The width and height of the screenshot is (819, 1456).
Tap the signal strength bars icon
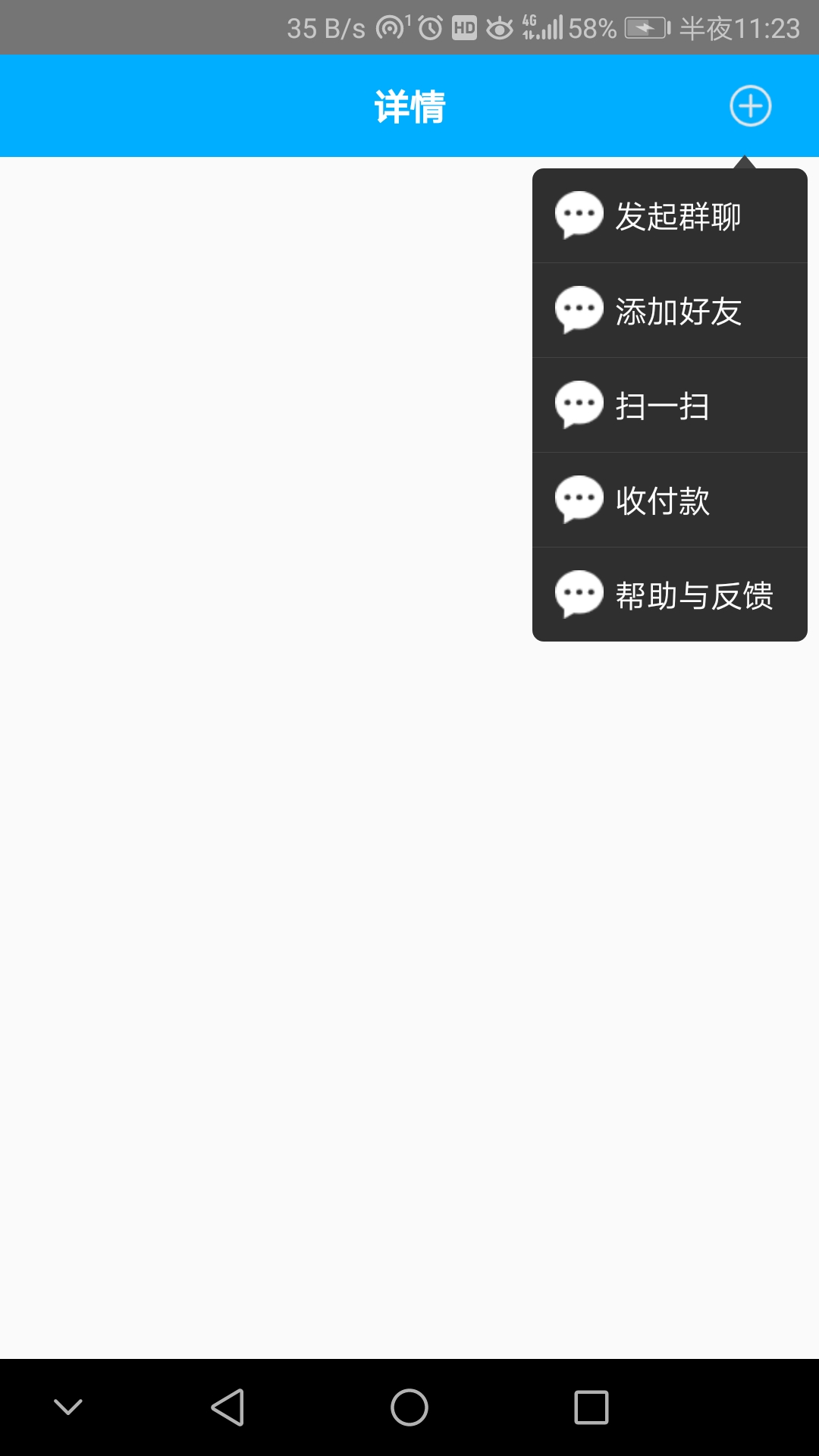tap(553, 27)
